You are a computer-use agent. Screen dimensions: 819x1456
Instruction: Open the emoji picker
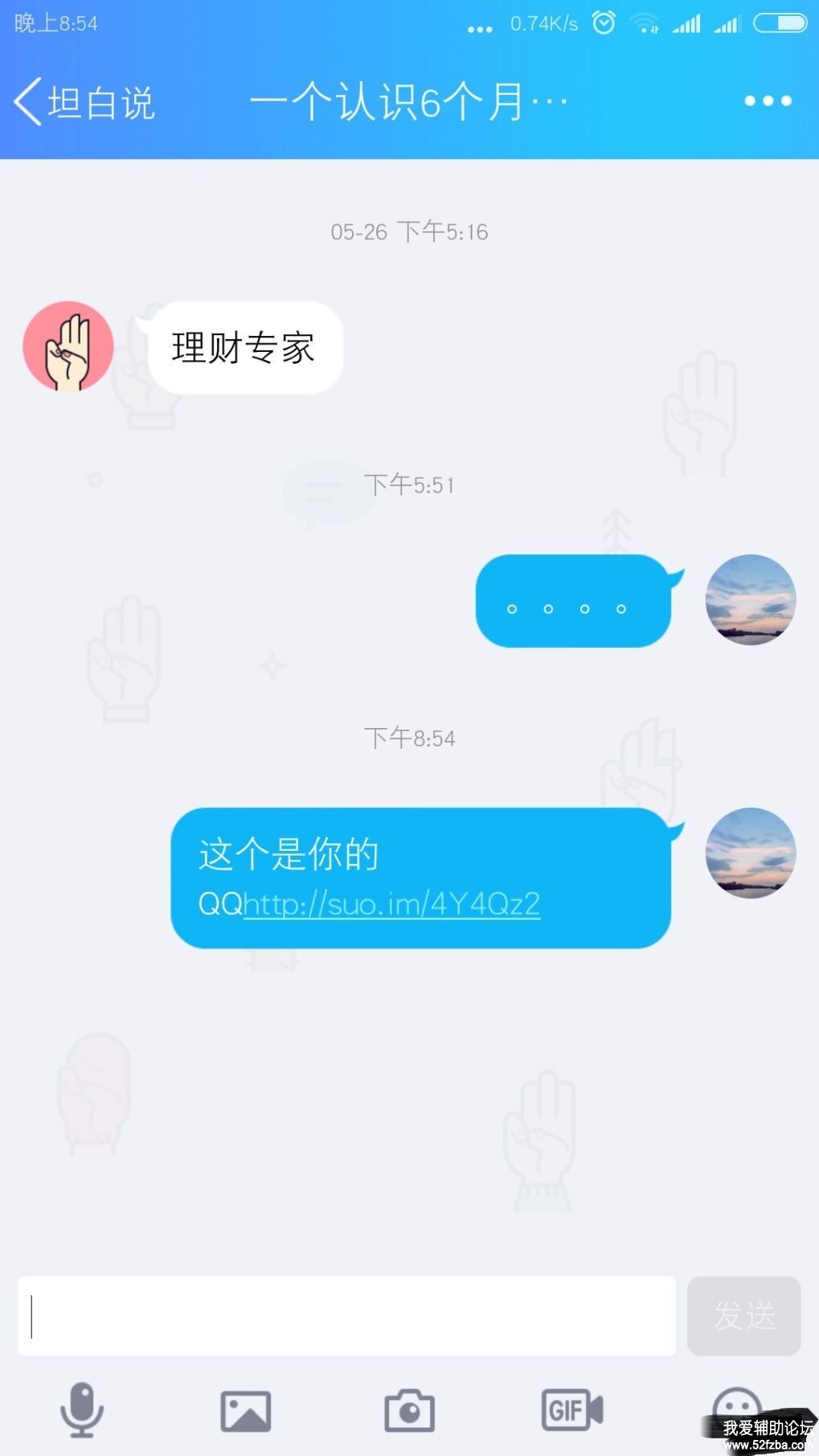click(735, 1406)
